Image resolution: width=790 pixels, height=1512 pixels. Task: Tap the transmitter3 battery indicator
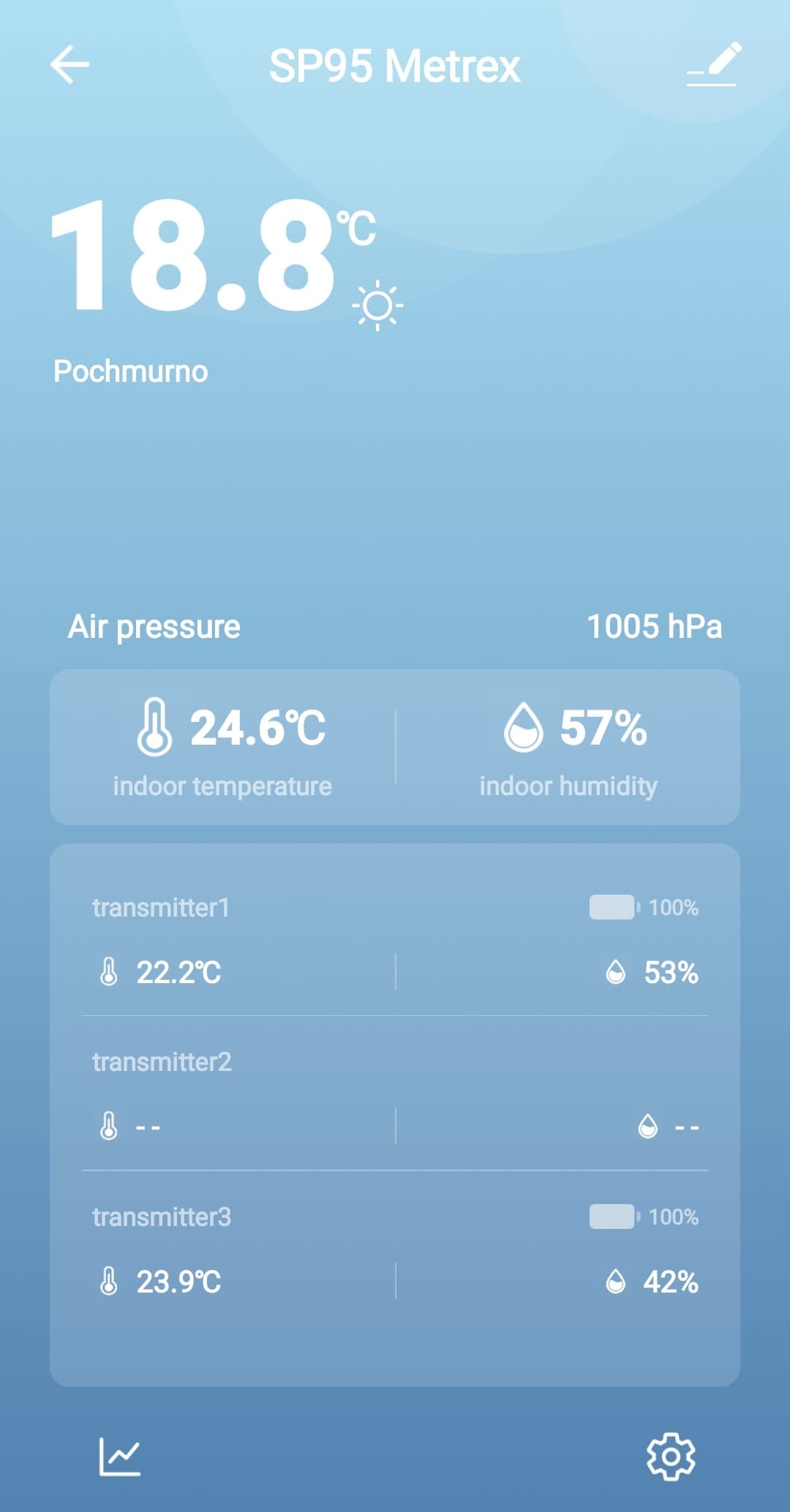pyautogui.click(x=613, y=1217)
